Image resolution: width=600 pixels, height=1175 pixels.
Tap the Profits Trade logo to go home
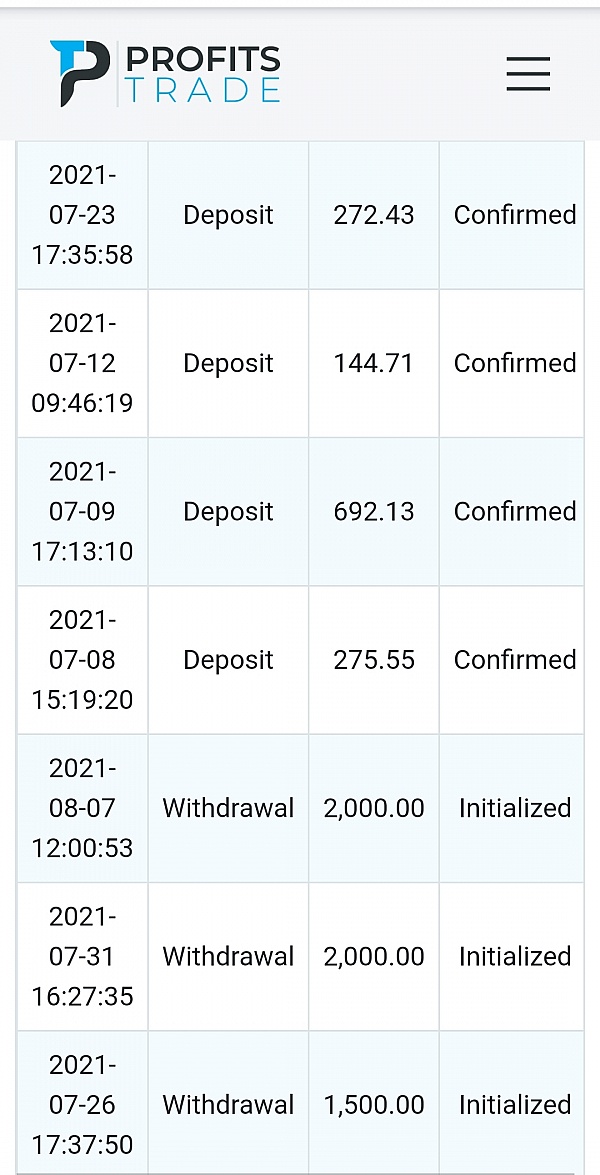pyautogui.click(x=165, y=73)
